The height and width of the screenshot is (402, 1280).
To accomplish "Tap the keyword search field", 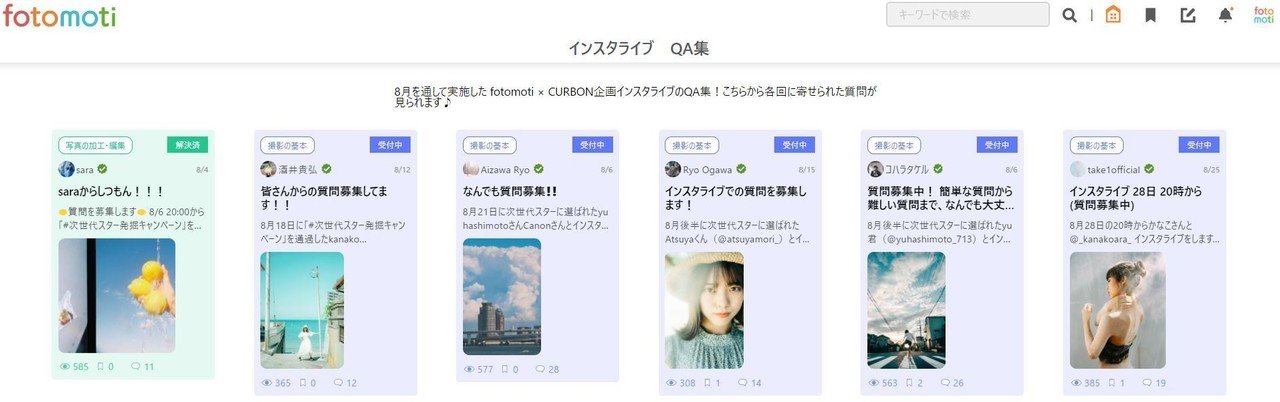I will point(967,15).
